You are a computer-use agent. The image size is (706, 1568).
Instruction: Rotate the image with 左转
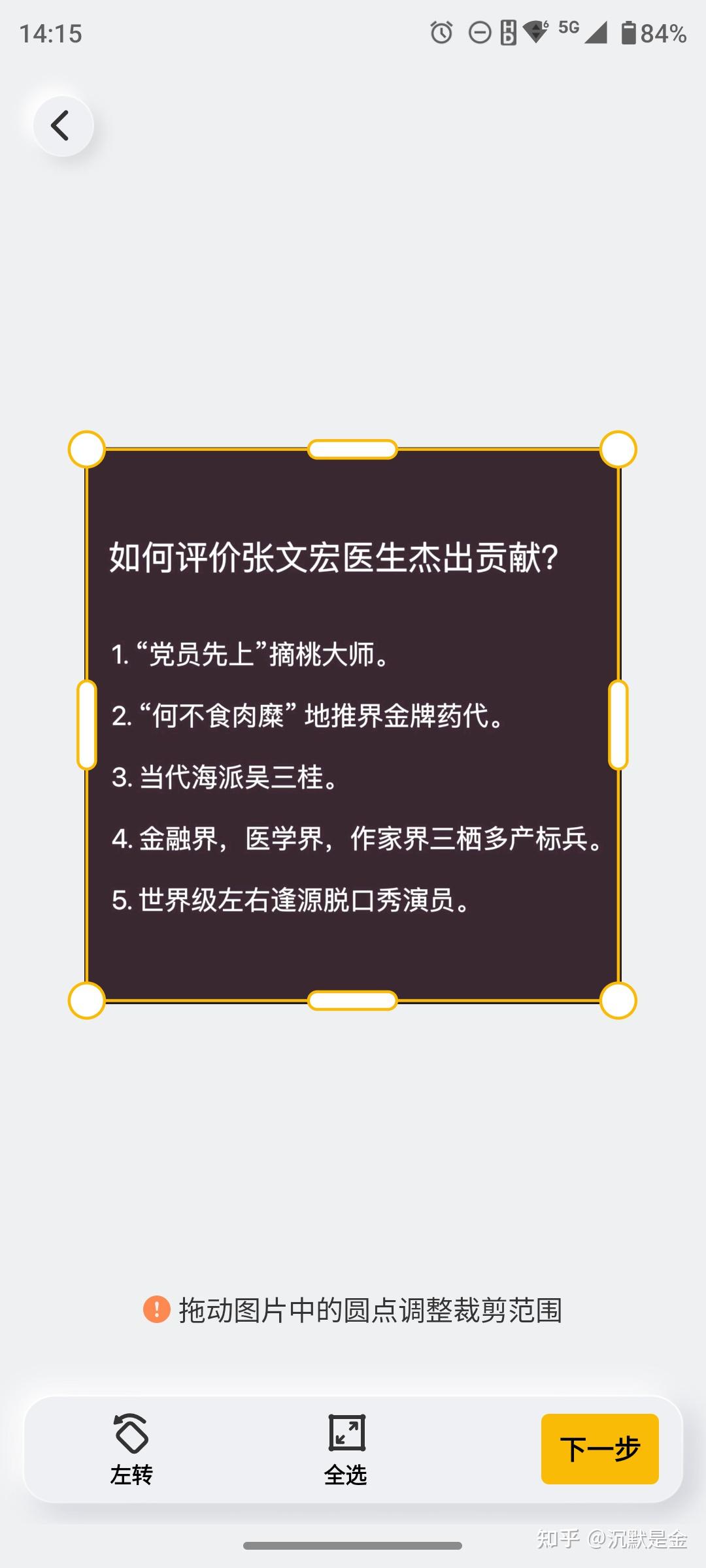131,1448
